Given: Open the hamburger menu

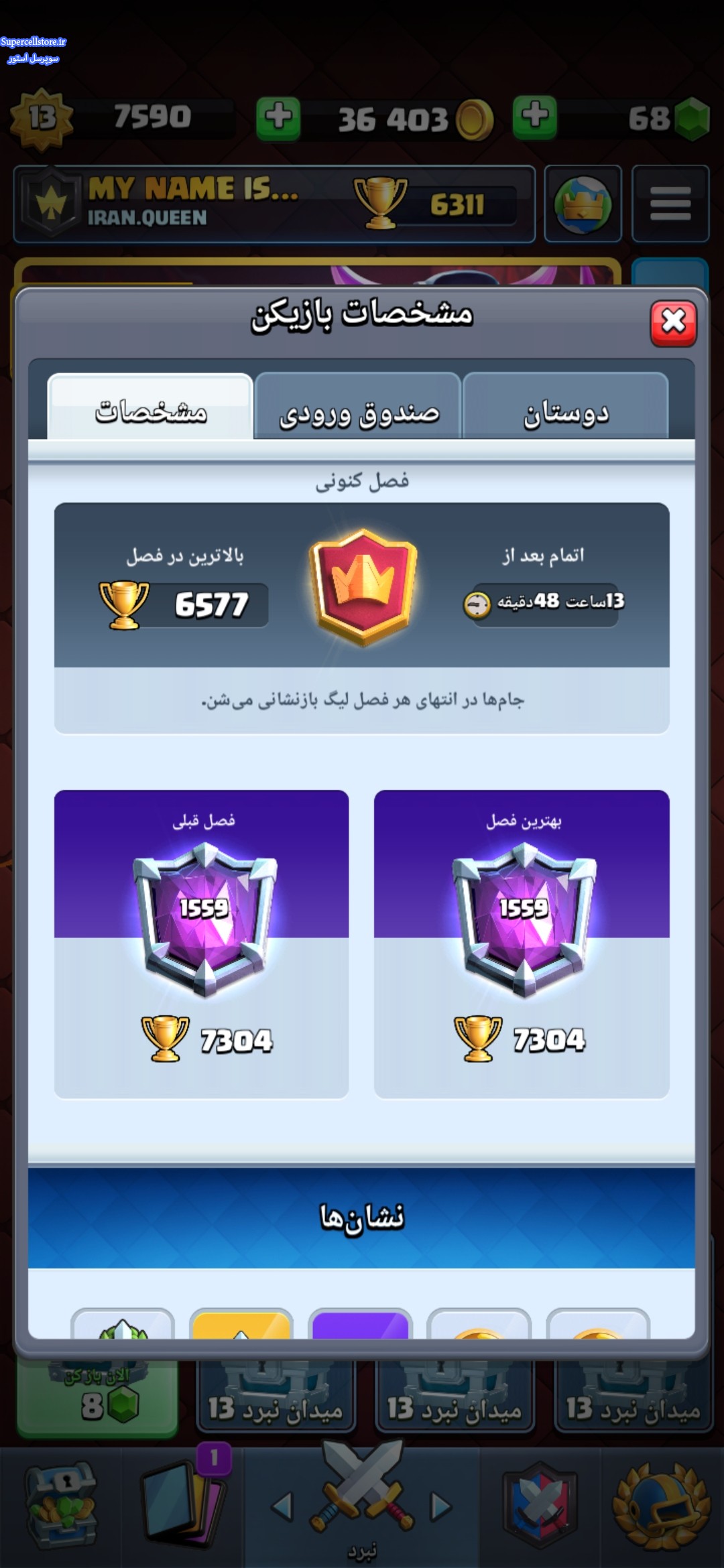Looking at the screenshot, I should pyautogui.click(x=670, y=203).
